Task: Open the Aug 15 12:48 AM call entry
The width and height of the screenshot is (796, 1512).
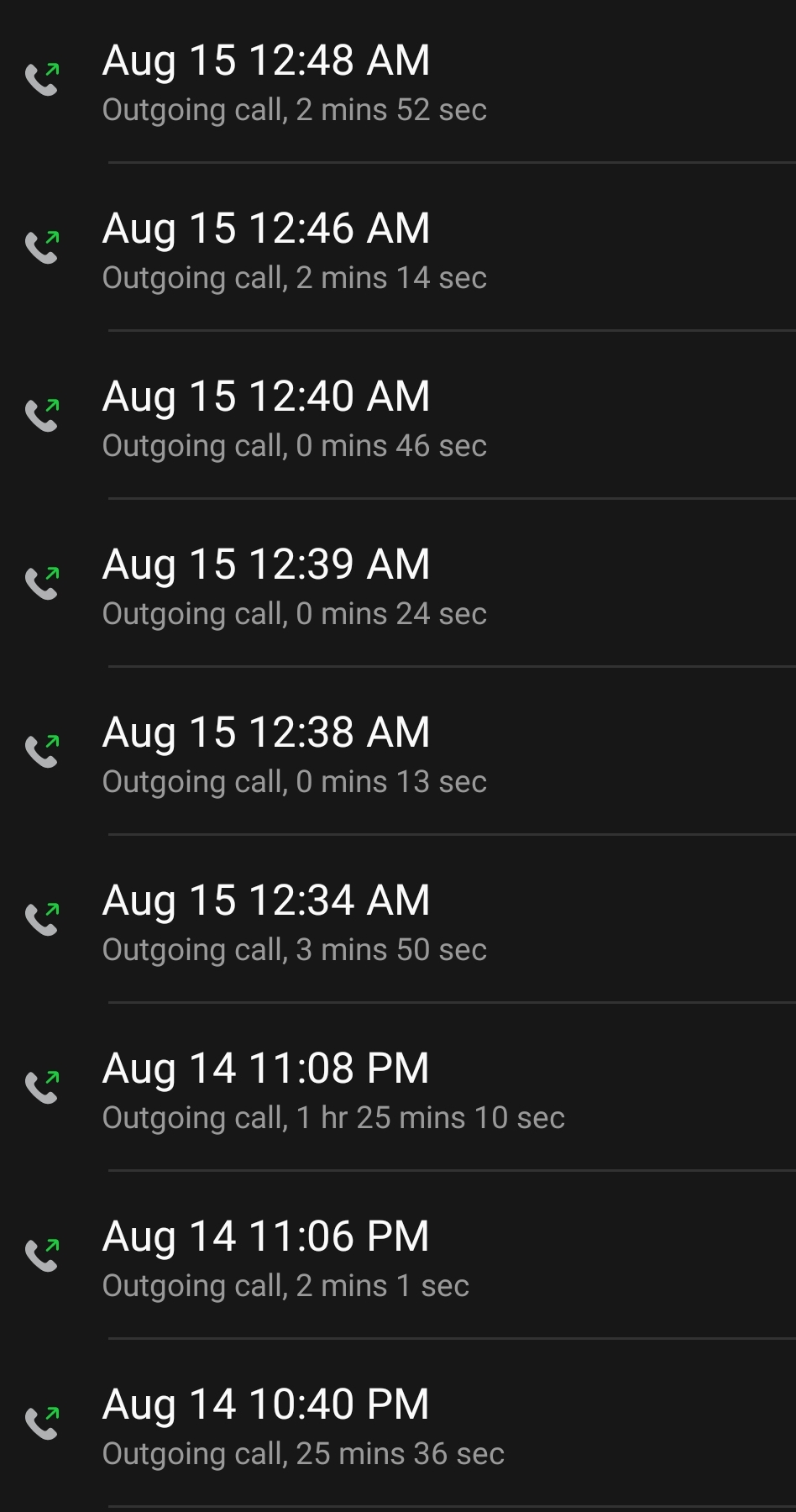Action: [x=398, y=81]
